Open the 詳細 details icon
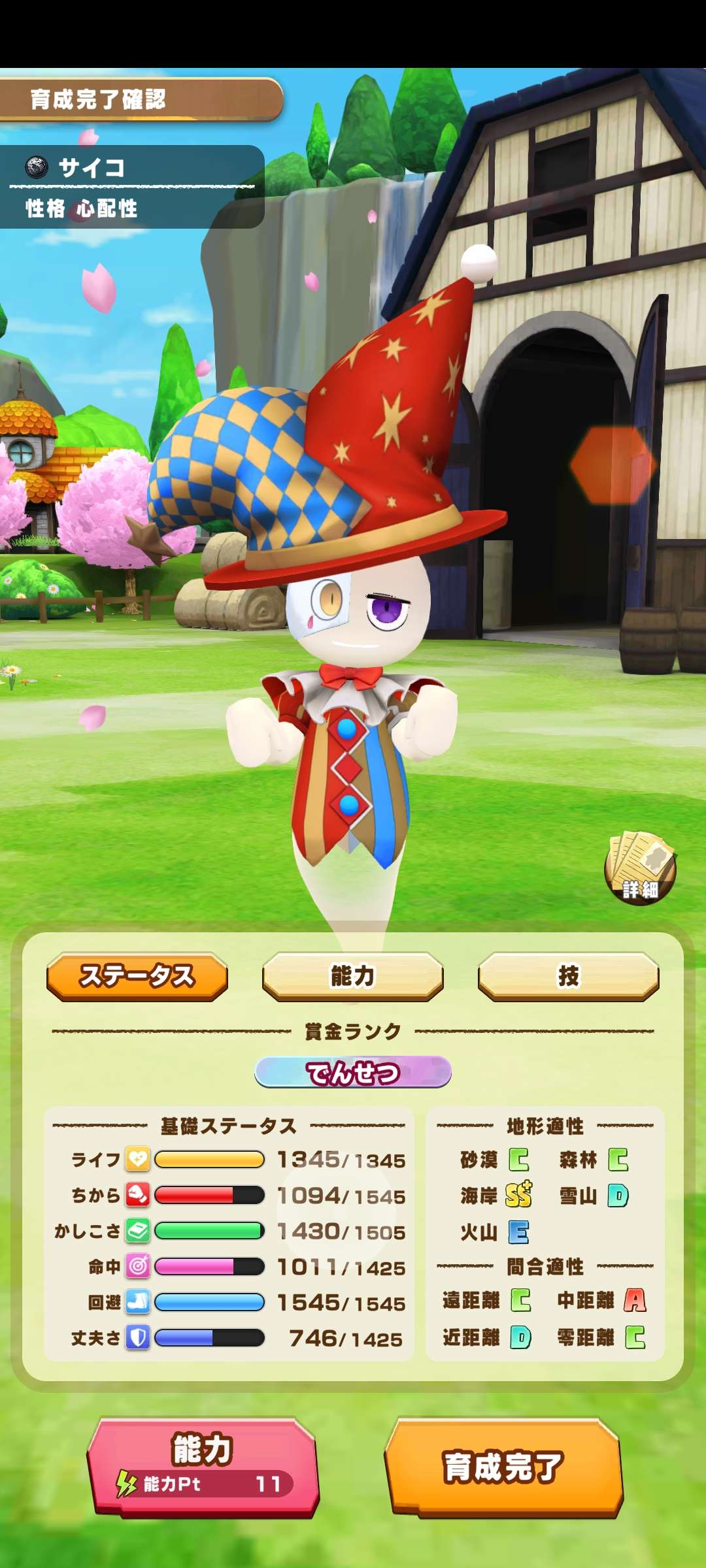The image size is (706, 1568). (x=639, y=868)
